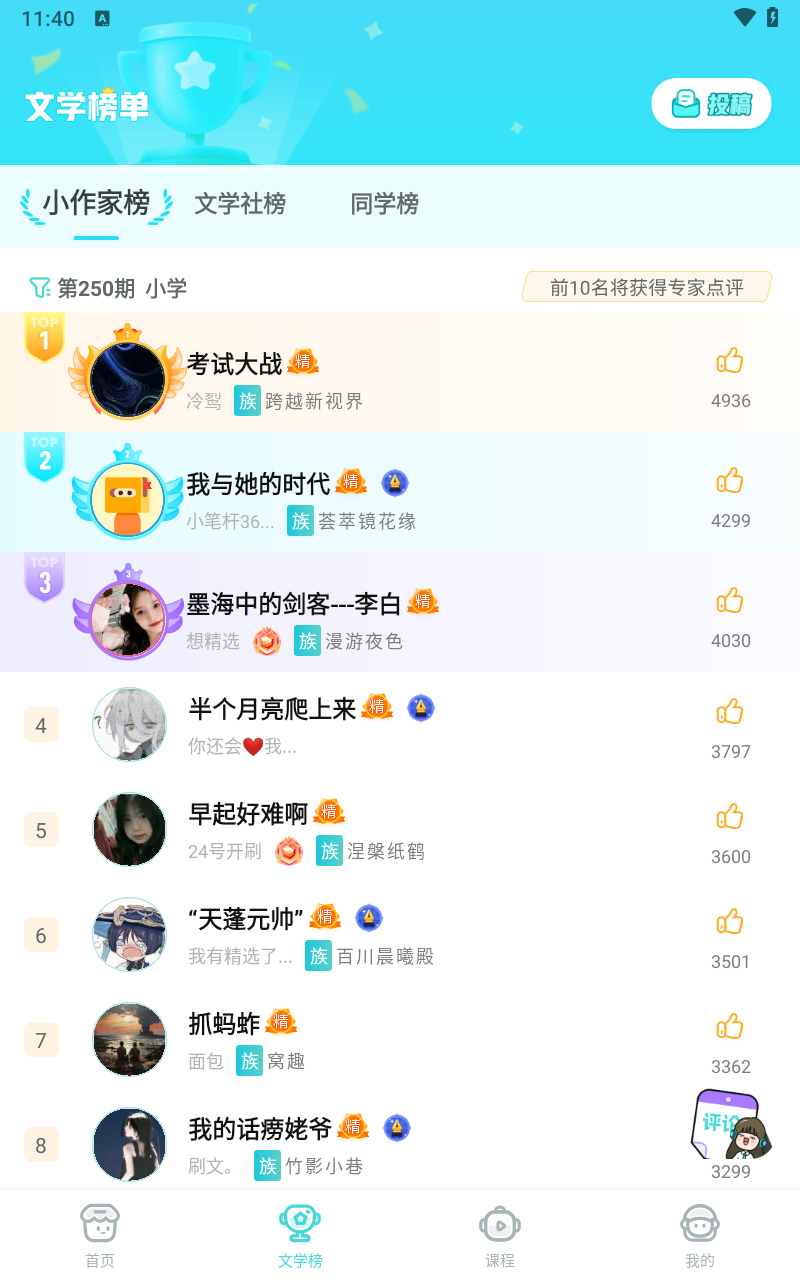Screen dimensions: 800x1280
Task: Open the article 我与她的时代
Action: [x=258, y=483]
